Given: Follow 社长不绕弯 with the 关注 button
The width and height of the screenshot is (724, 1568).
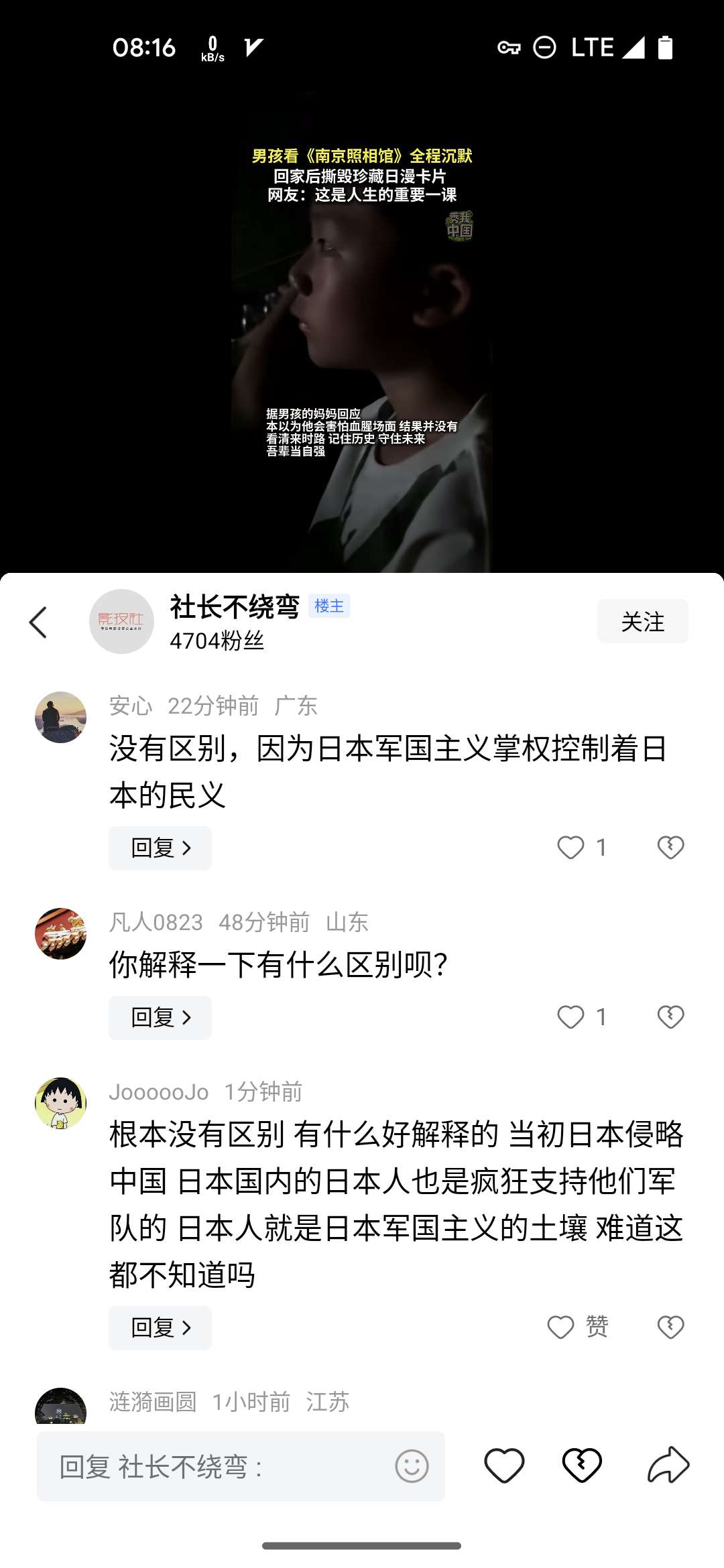Looking at the screenshot, I should tap(642, 621).
